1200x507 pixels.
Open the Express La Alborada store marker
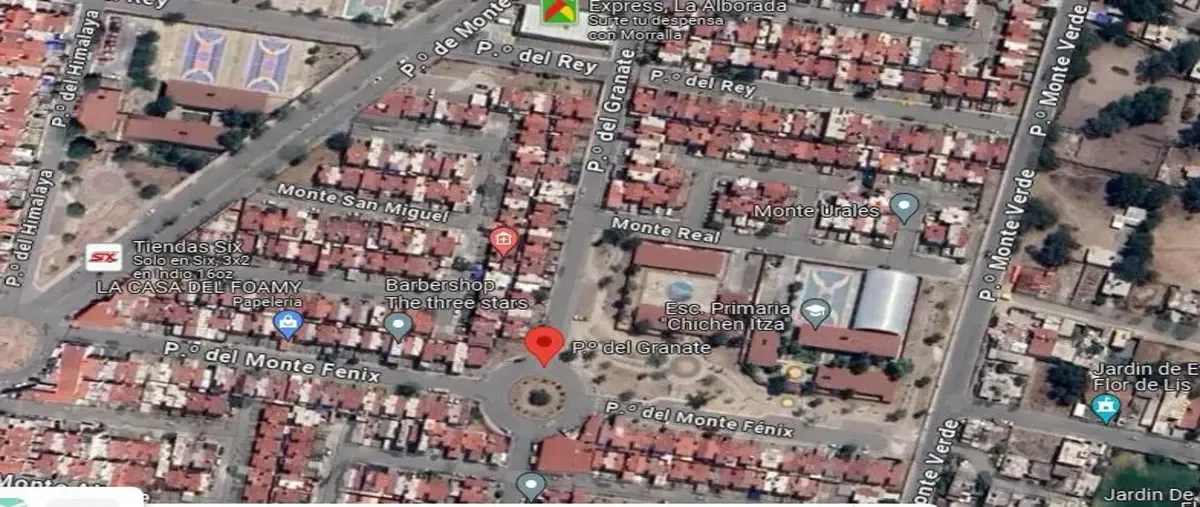coord(558,11)
